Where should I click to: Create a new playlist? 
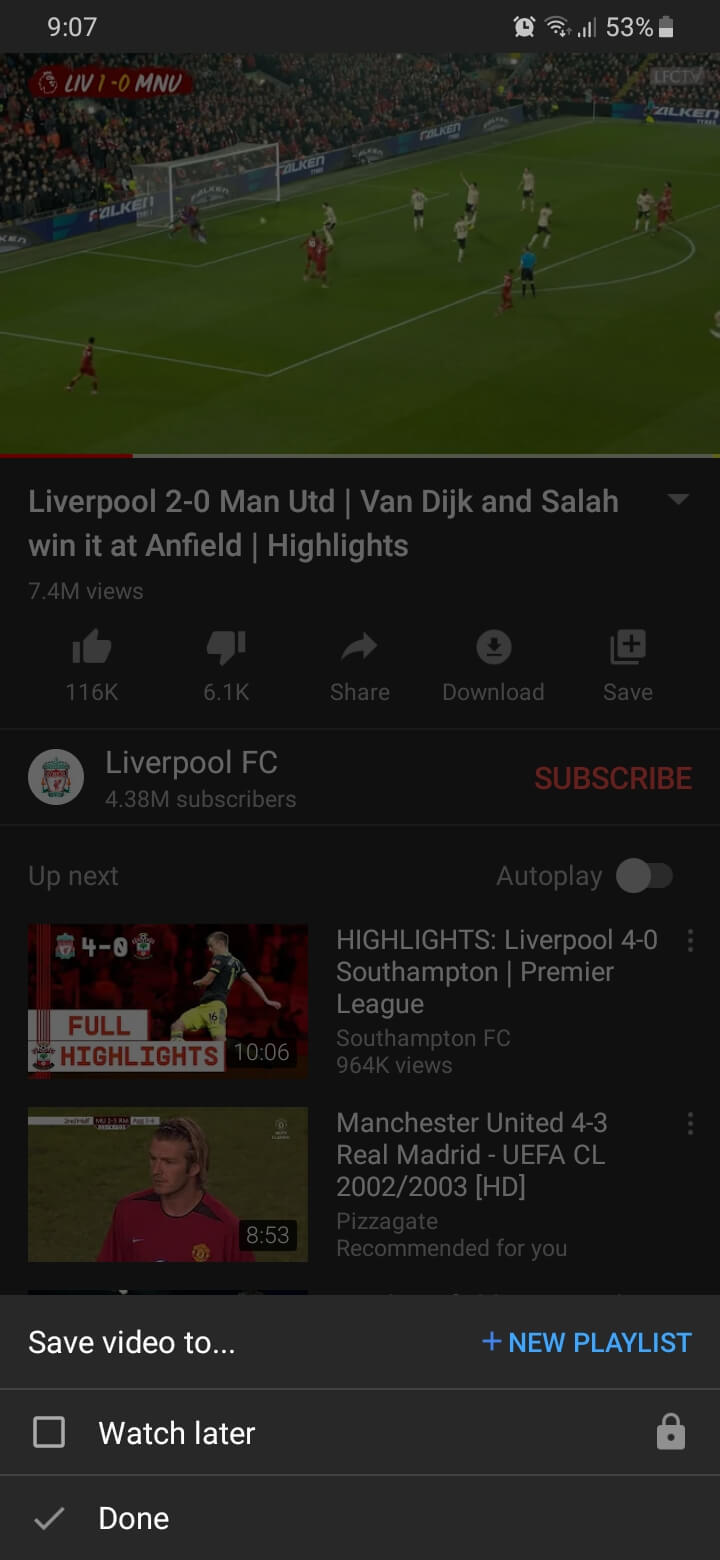pyautogui.click(x=586, y=1342)
